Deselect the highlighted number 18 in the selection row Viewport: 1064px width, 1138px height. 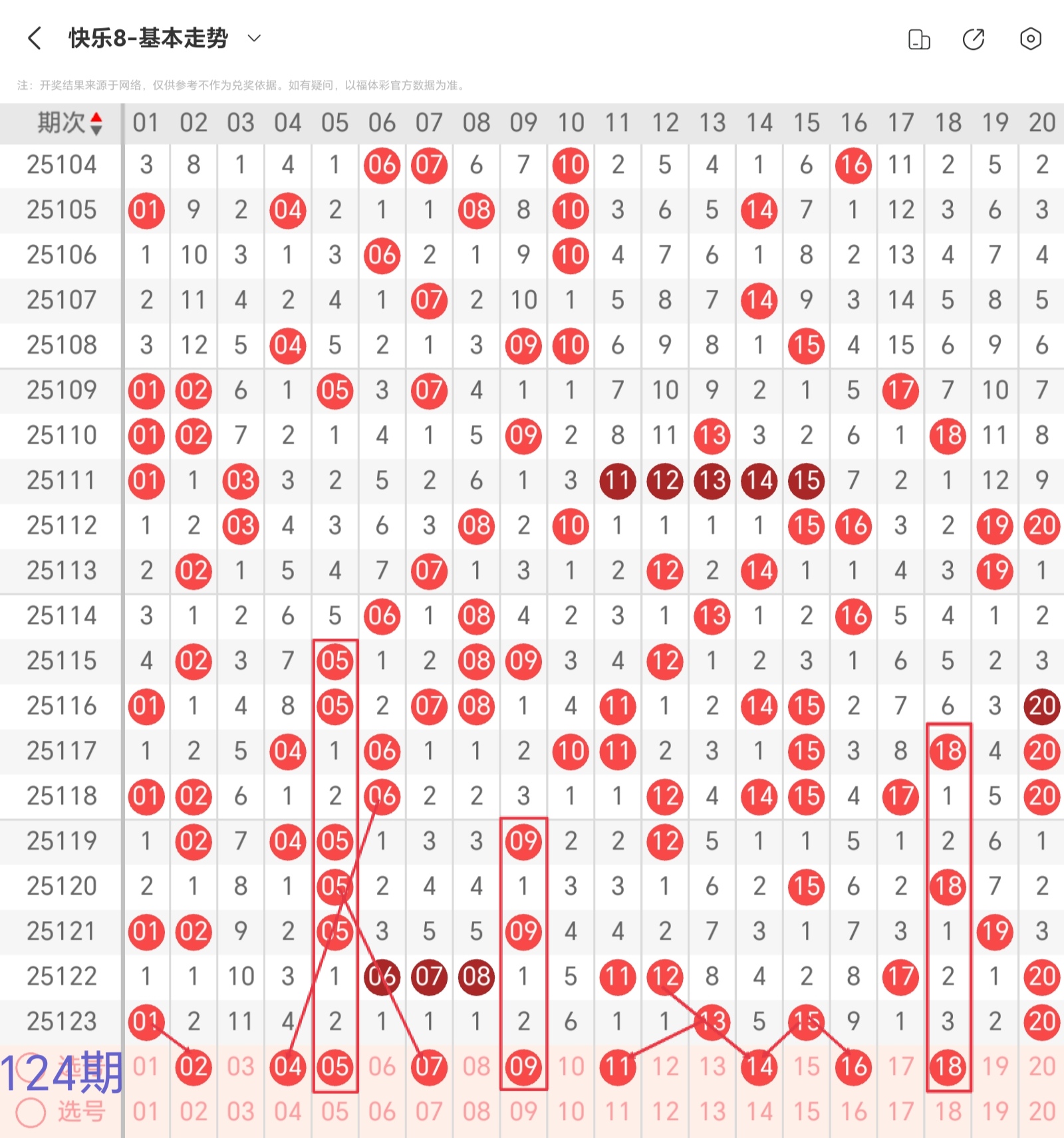948,1067
